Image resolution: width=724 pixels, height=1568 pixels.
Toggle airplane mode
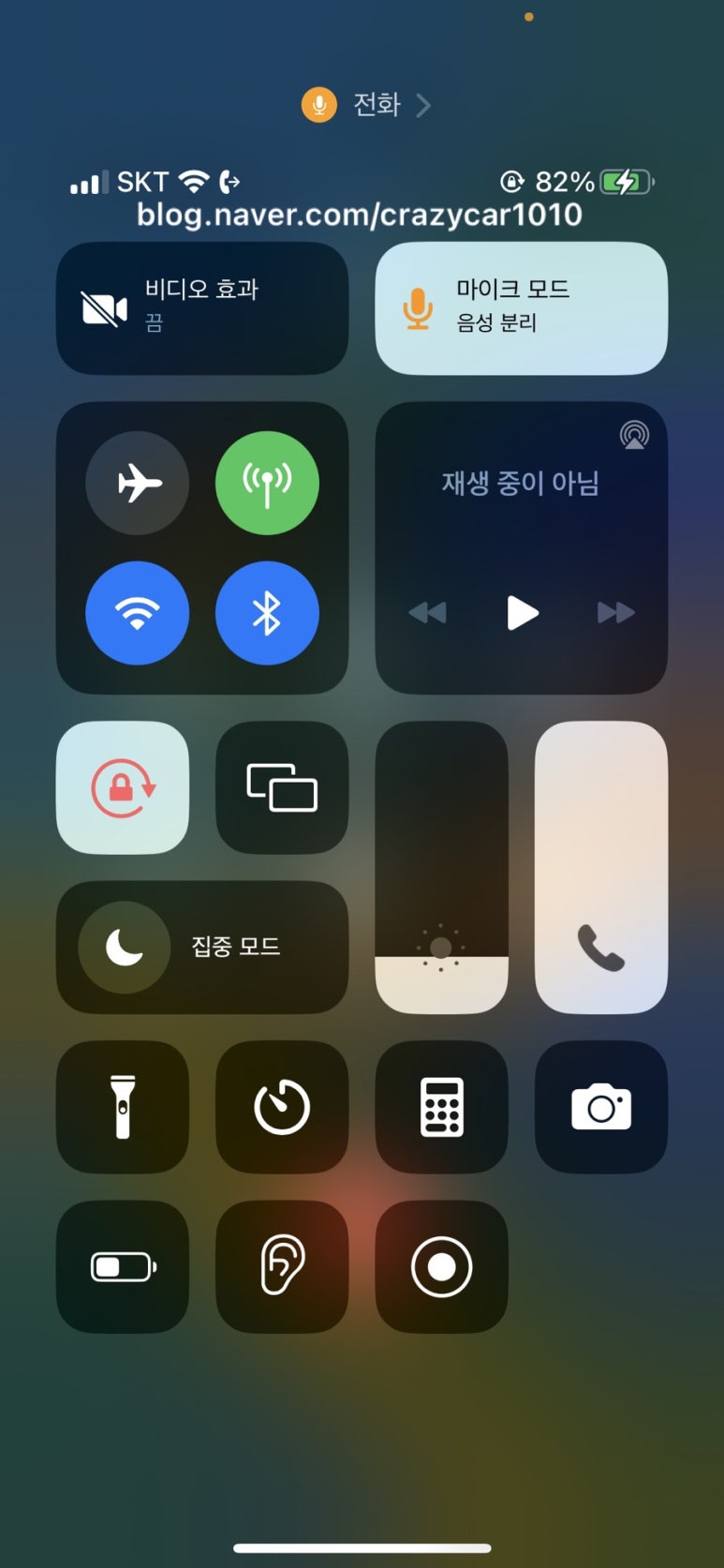(x=138, y=484)
